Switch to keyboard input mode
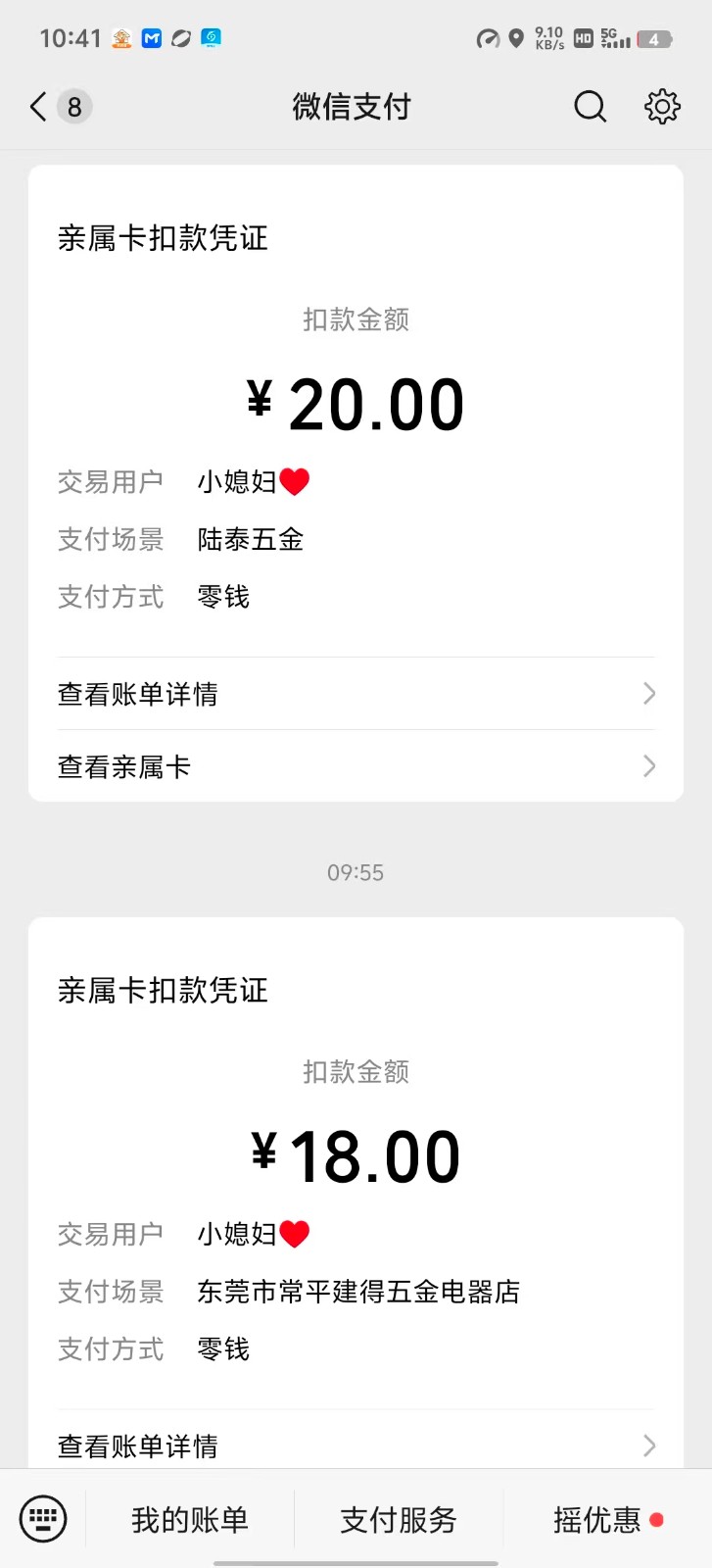712x1568 pixels. pos(43,1519)
